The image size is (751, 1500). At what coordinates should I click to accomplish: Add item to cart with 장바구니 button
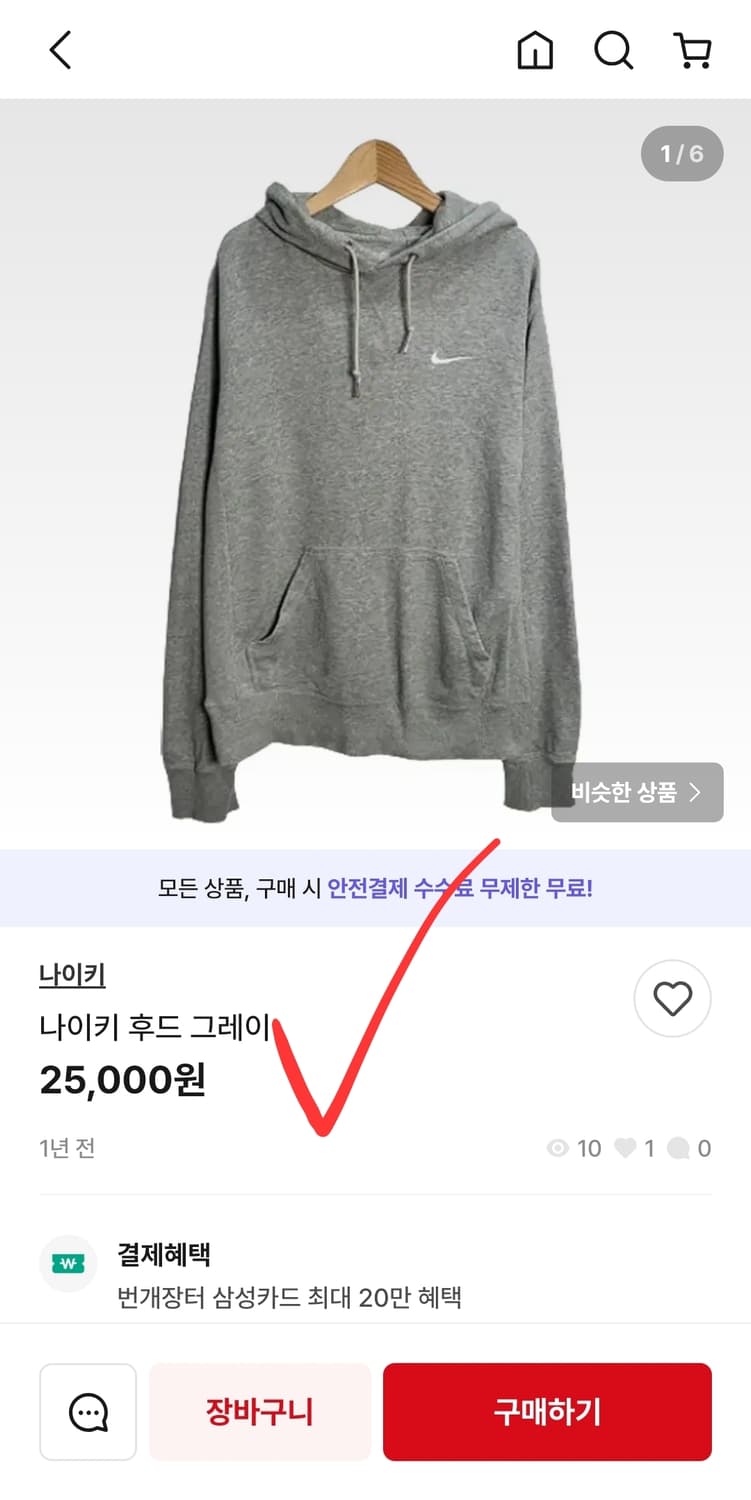(259, 1412)
